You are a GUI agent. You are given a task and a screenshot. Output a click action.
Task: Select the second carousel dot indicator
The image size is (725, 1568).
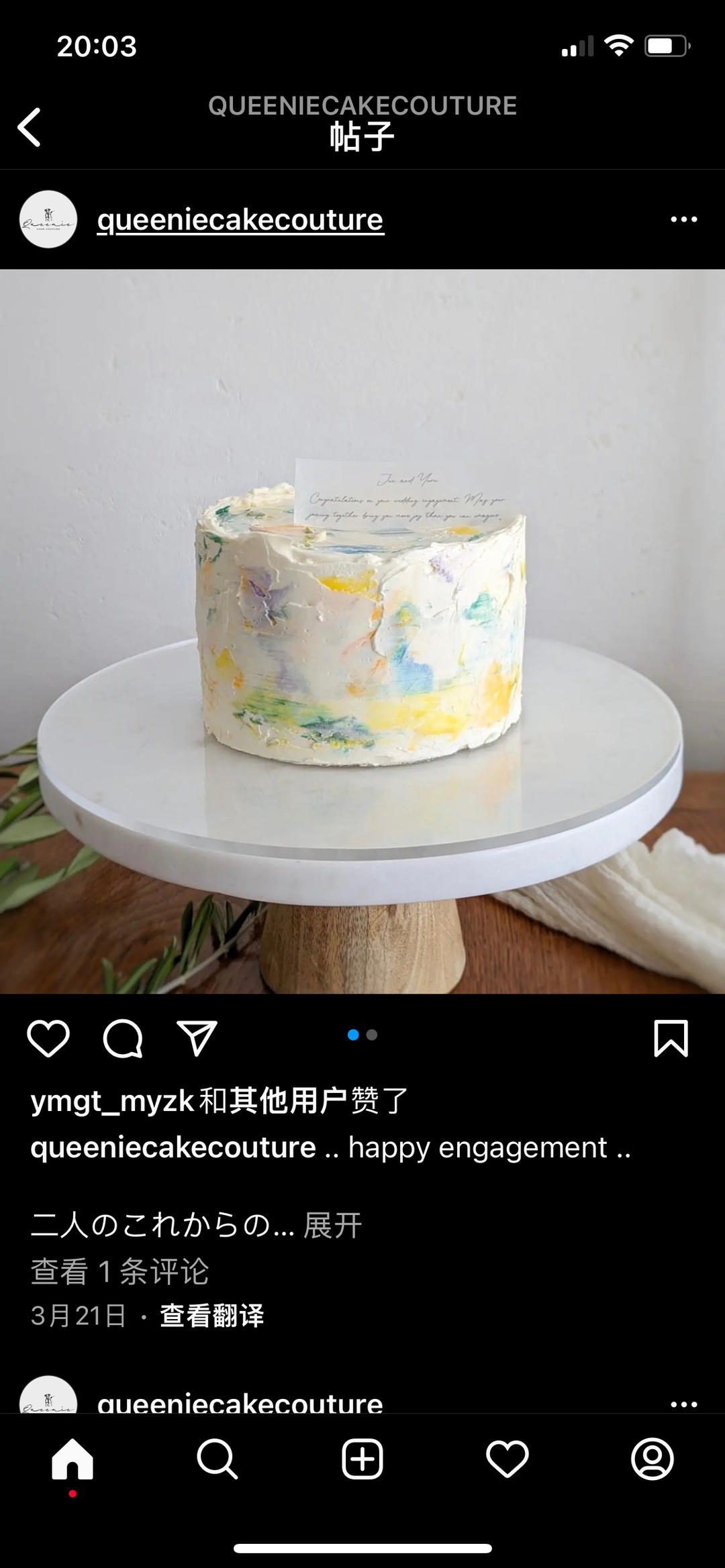coord(374,1036)
